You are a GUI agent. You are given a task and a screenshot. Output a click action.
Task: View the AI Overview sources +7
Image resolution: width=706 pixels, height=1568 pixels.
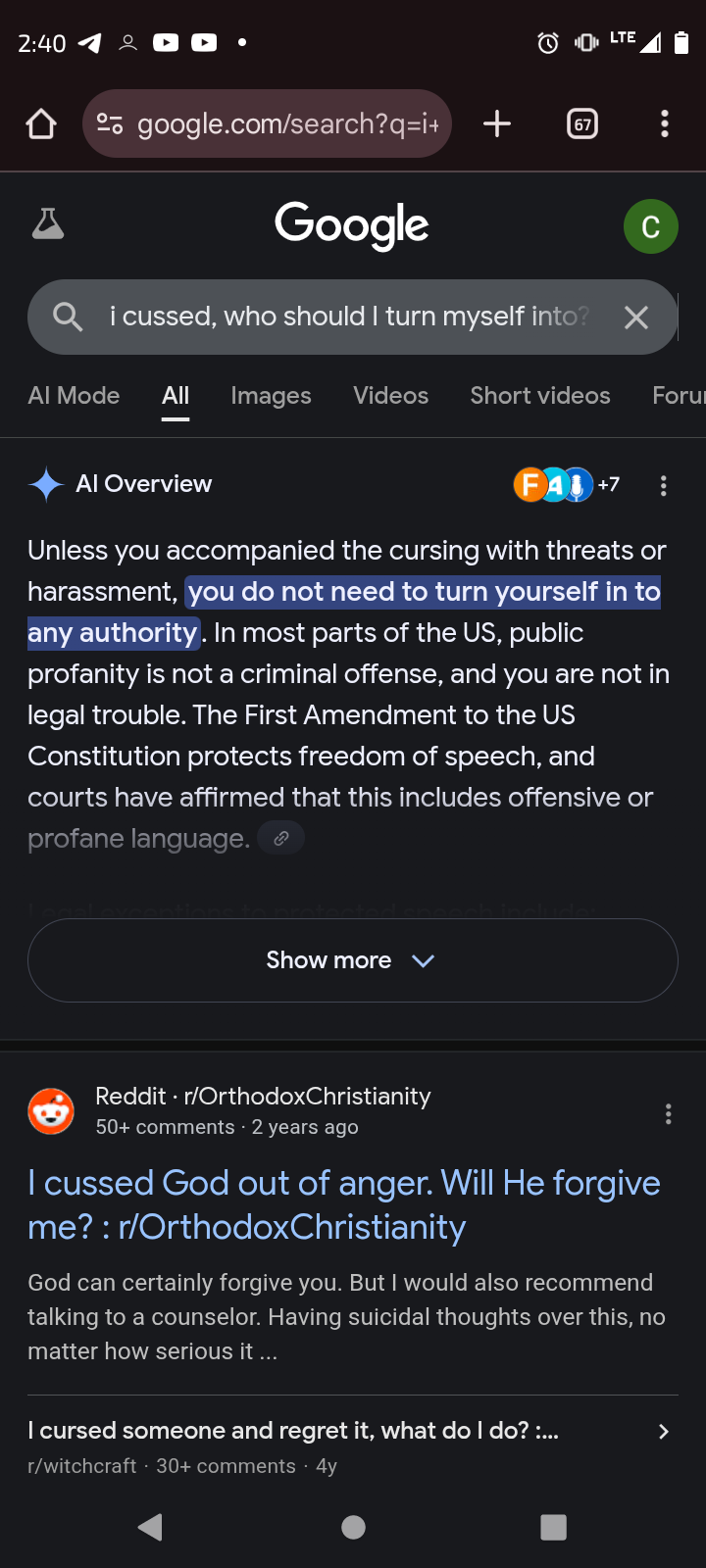pyautogui.click(x=567, y=484)
